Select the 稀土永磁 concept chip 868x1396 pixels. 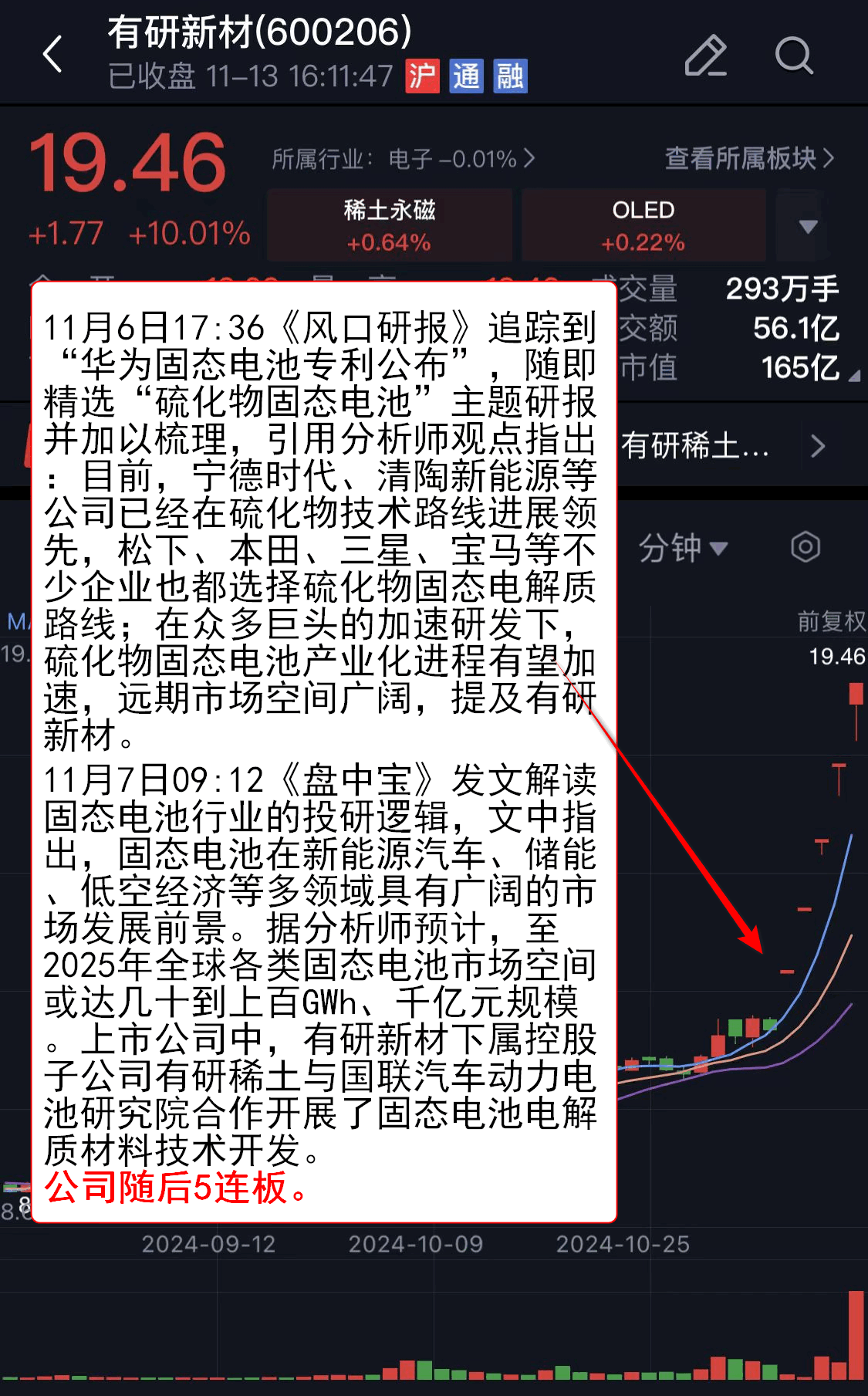click(389, 225)
